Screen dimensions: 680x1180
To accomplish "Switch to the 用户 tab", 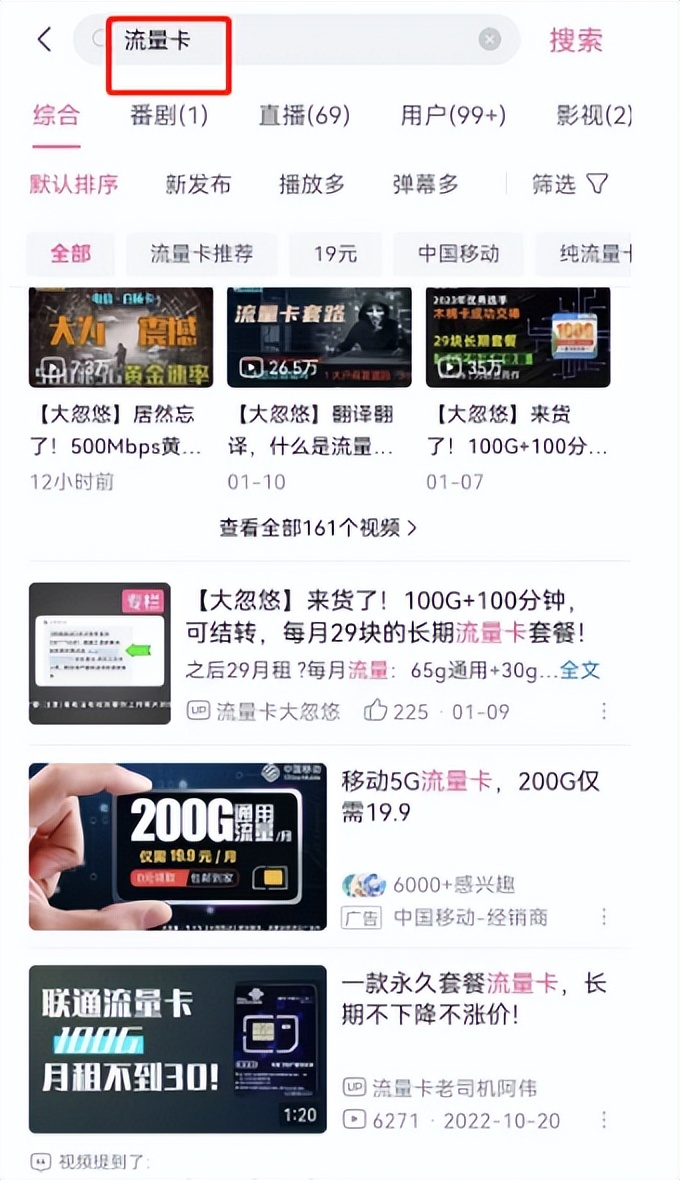I will (x=453, y=115).
